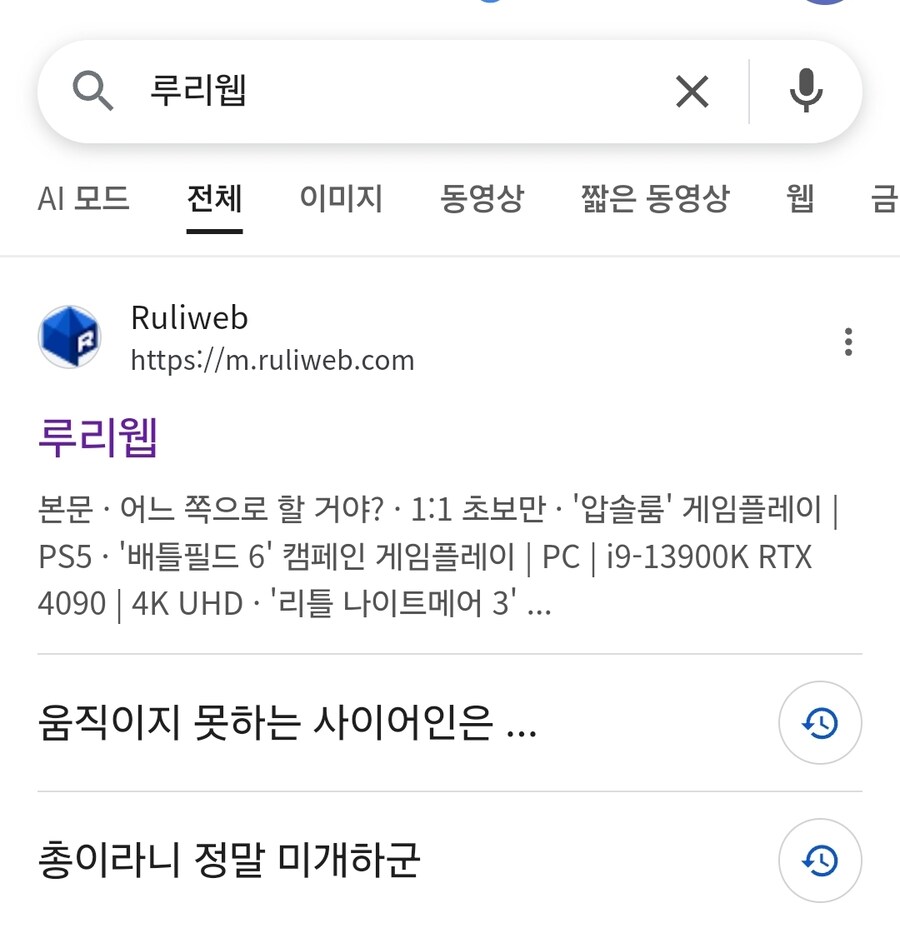Open the overflow menu for the Ruliweb result
This screenshot has height=928, width=900.
[x=848, y=342]
